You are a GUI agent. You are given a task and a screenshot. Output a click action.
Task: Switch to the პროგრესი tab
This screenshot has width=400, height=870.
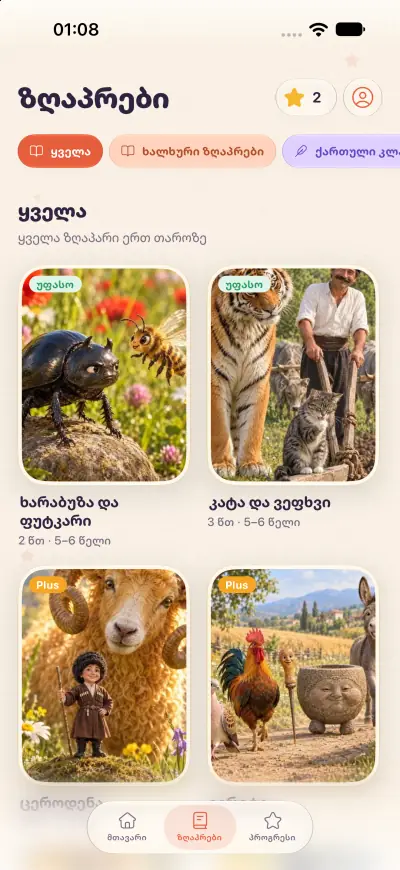pos(272,827)
